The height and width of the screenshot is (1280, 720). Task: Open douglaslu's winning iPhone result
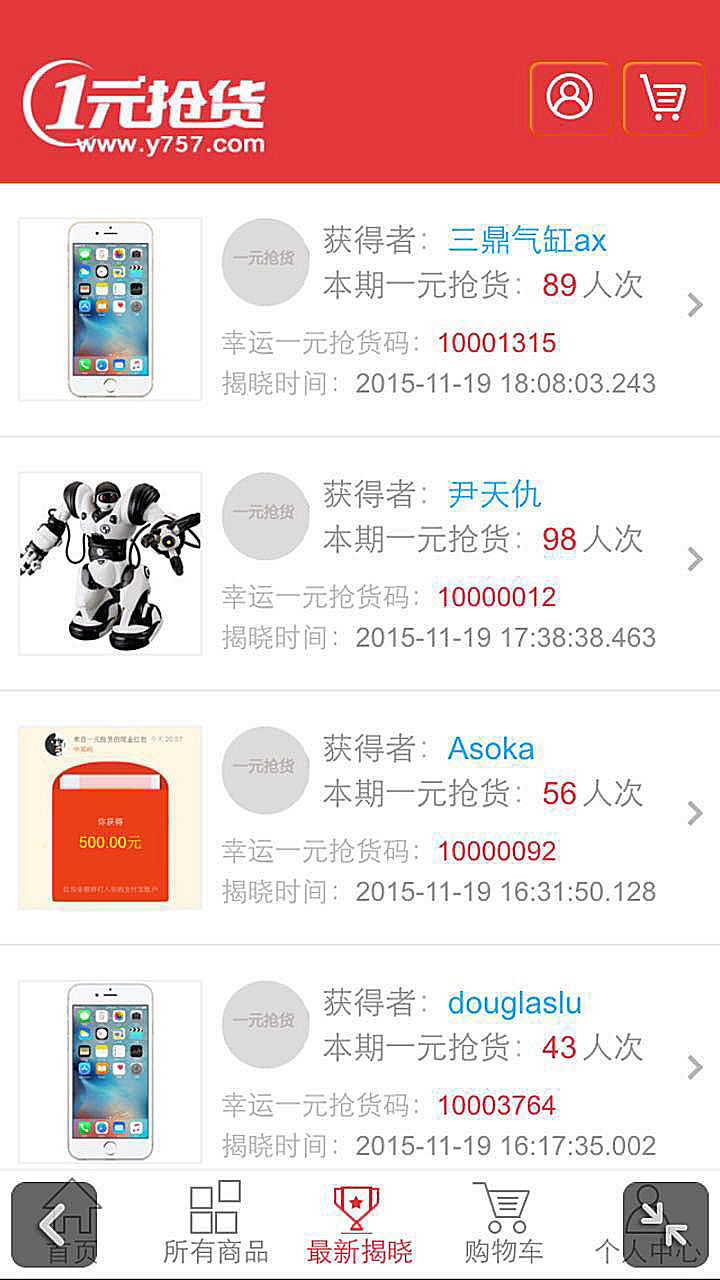[x=360, y=1058]
